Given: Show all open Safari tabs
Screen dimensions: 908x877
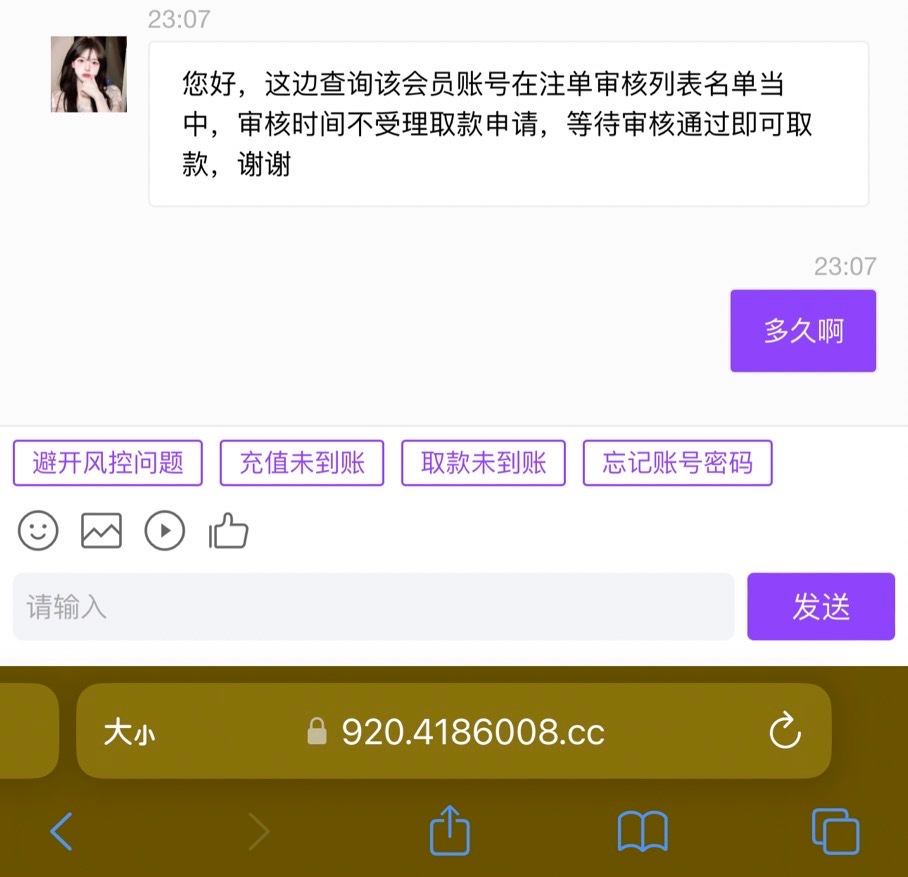Looking at the screenshot, I should [x=835, y=831].
